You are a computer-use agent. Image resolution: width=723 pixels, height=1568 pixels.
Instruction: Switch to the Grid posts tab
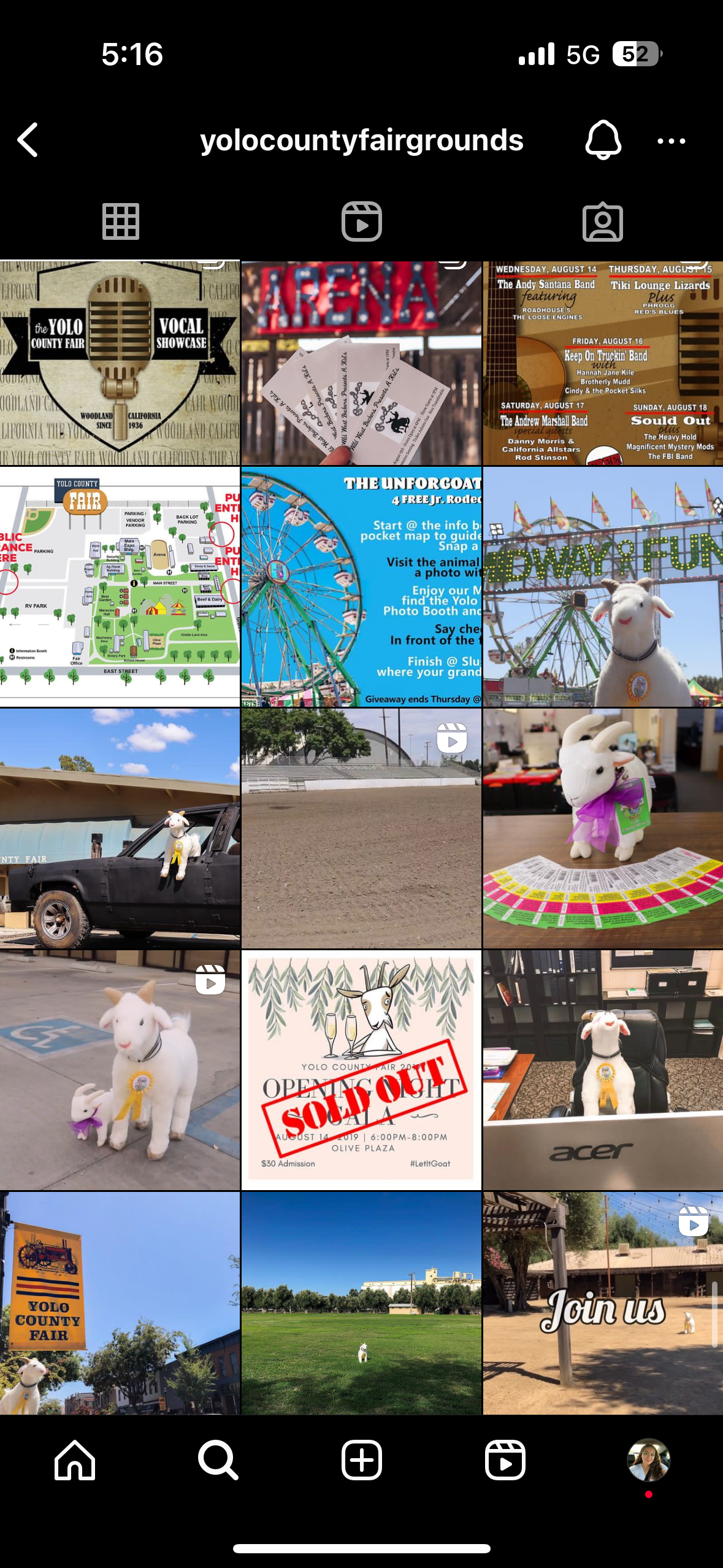pos(120,221)
